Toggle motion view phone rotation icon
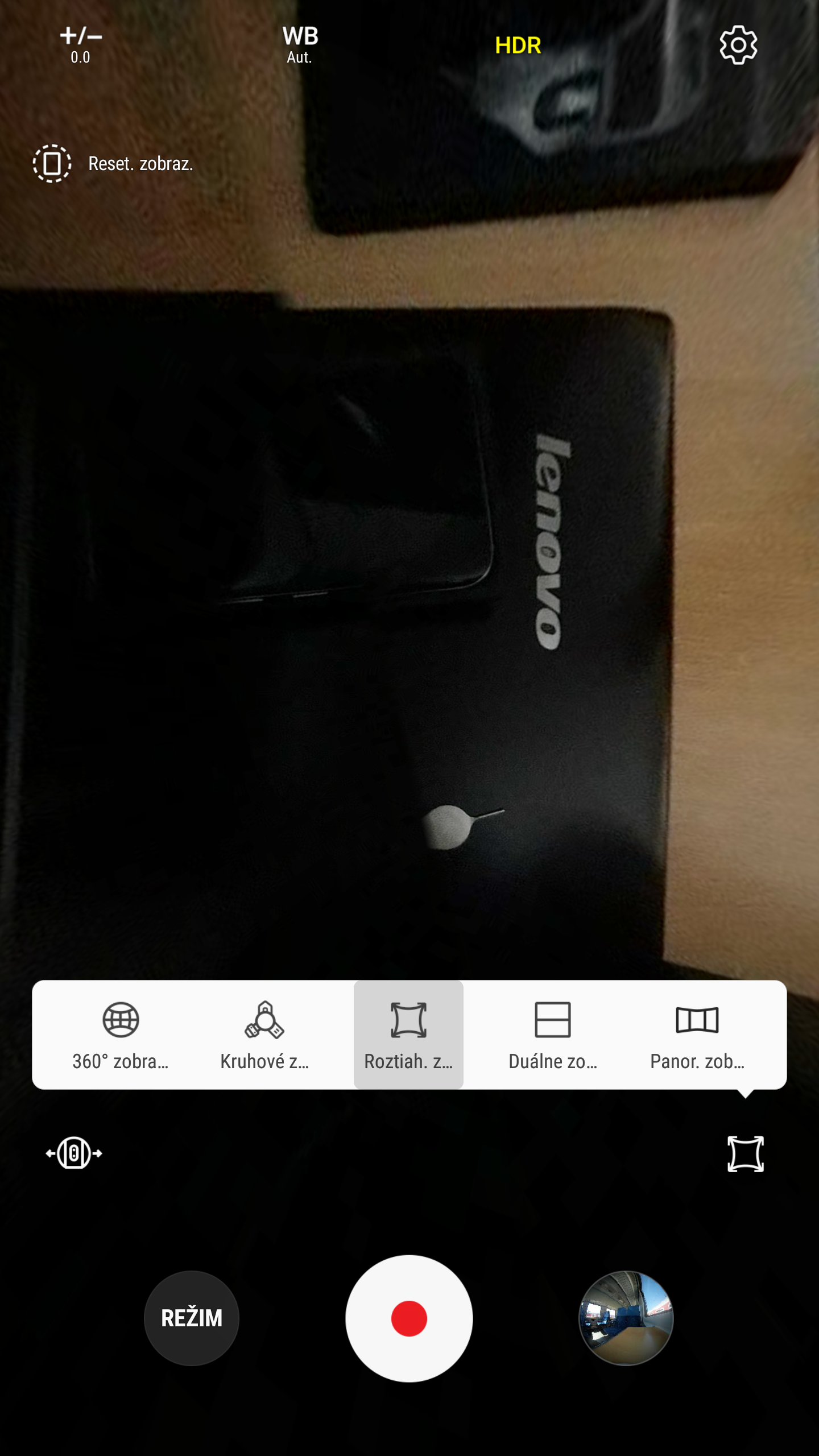 pos(74,1153)
